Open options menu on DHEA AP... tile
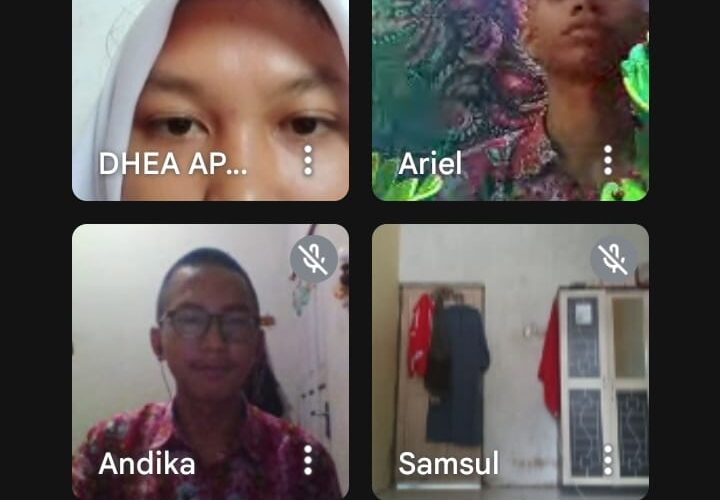The image size is (720, 500). [308, 160]
